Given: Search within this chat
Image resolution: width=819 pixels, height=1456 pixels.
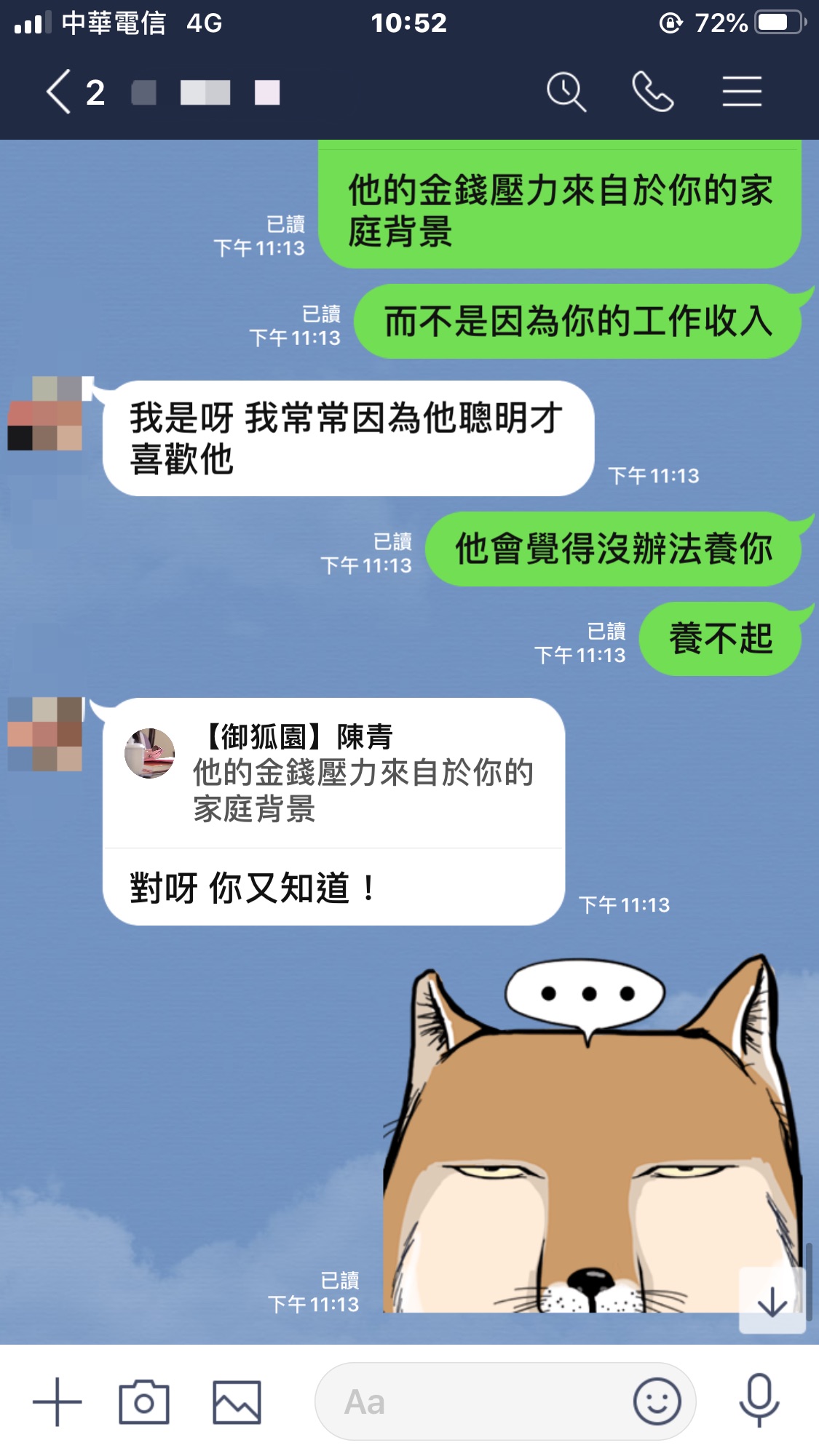Looking at the screenshot, I should tap(566, 92).
